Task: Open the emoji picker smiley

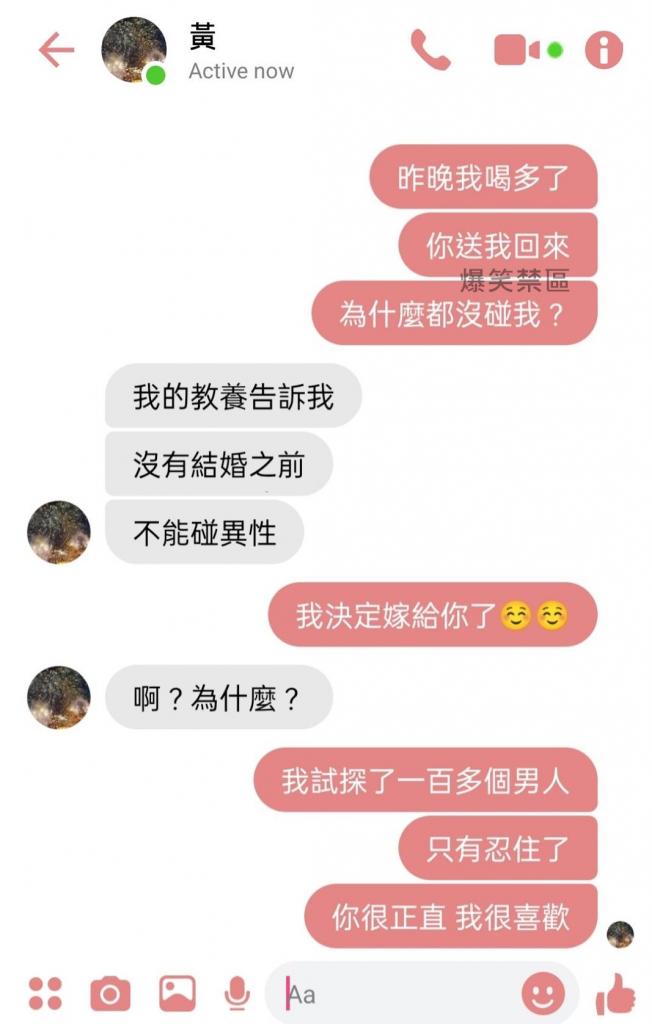Action: [543, 994]
